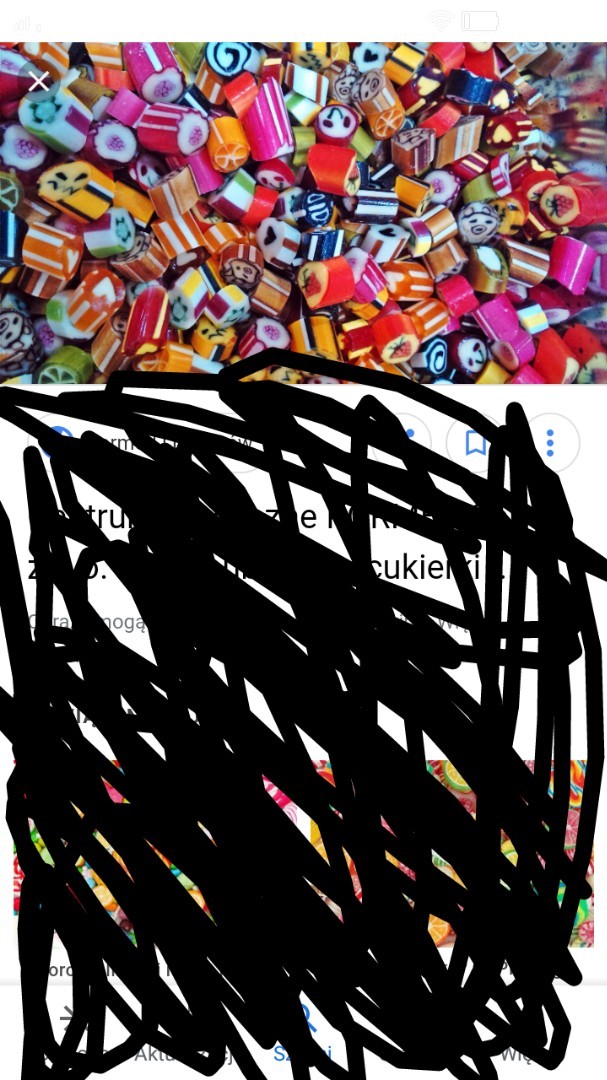The image size is (607, 1080).
Task: Open the three-dot overflow menu
Action: (x=550, y=442)
